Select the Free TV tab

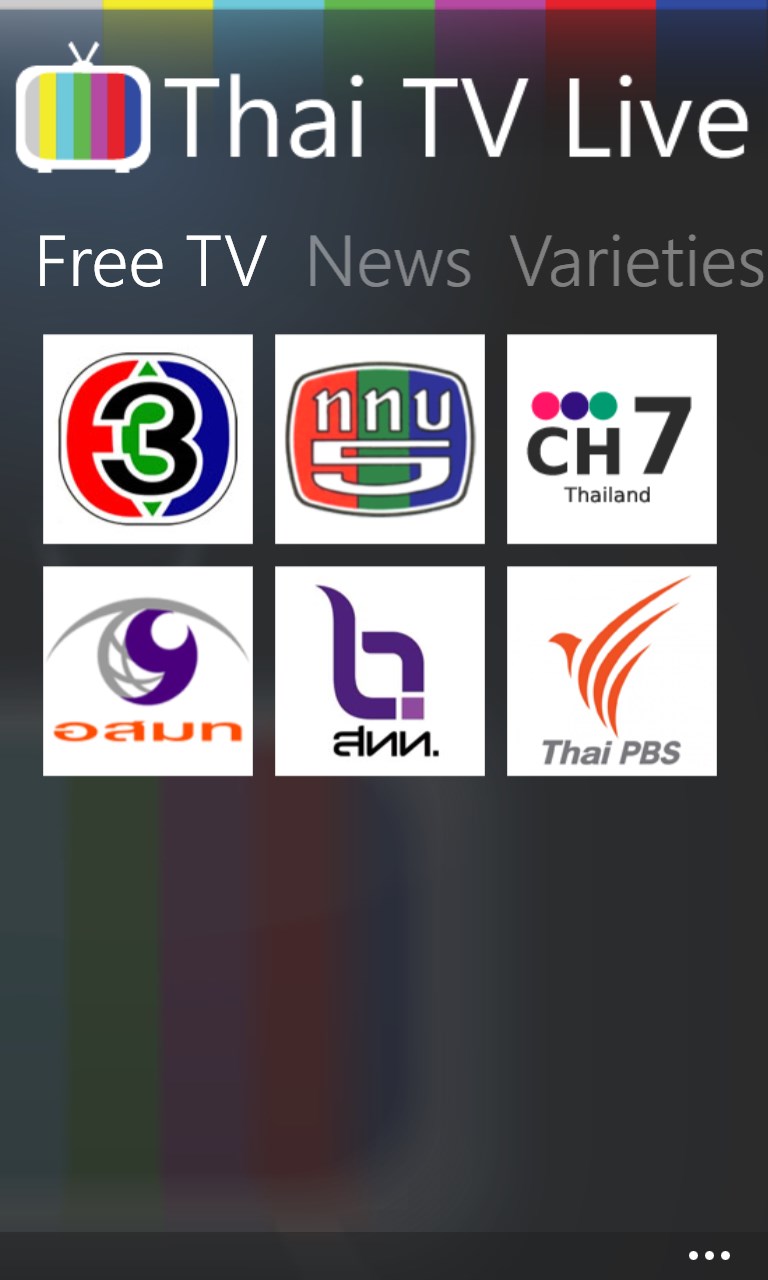click(x=151, y=262)
